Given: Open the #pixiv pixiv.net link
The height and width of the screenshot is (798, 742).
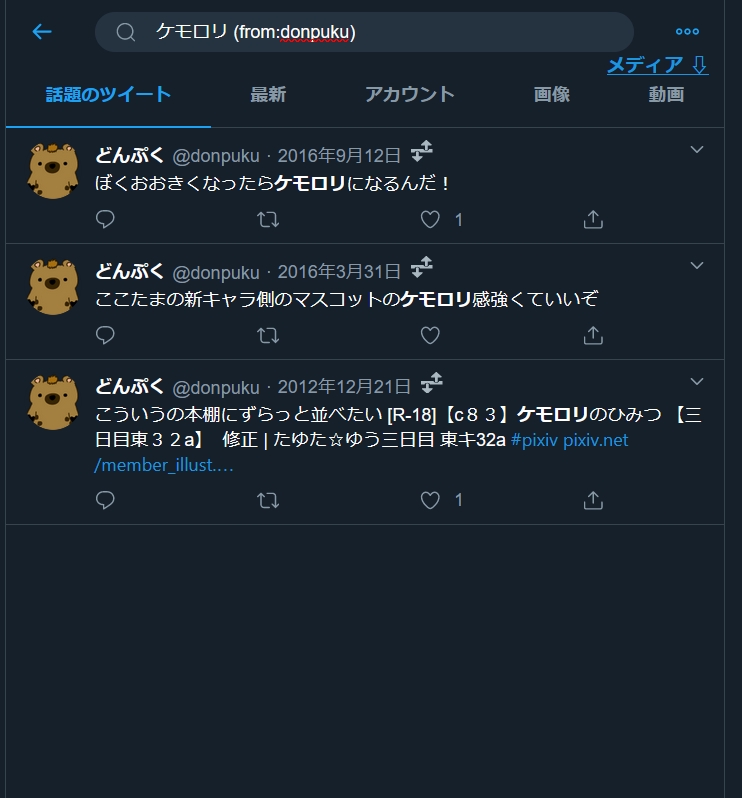Looking at the screenshot, I should pos(569,440).
